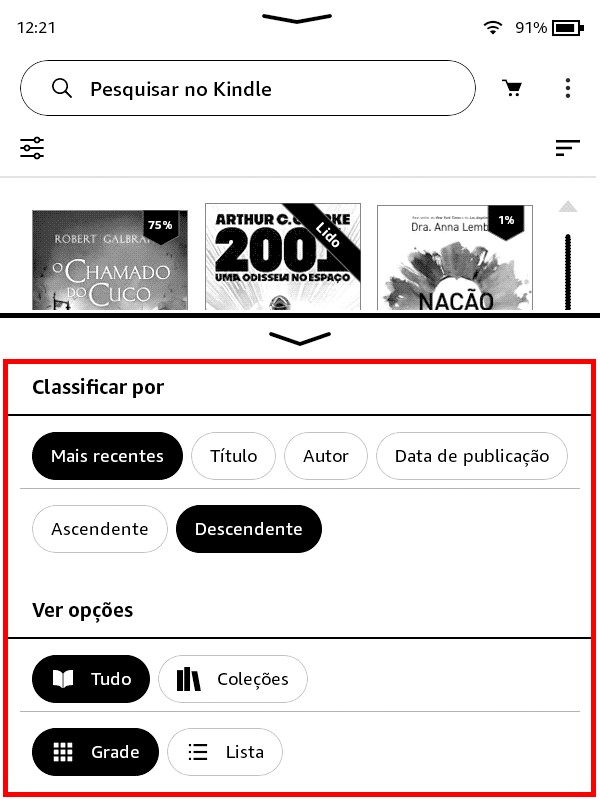The width and height of the screenshot is (600, 800).
Task: Sort library by Título
Action: (234, 456)
